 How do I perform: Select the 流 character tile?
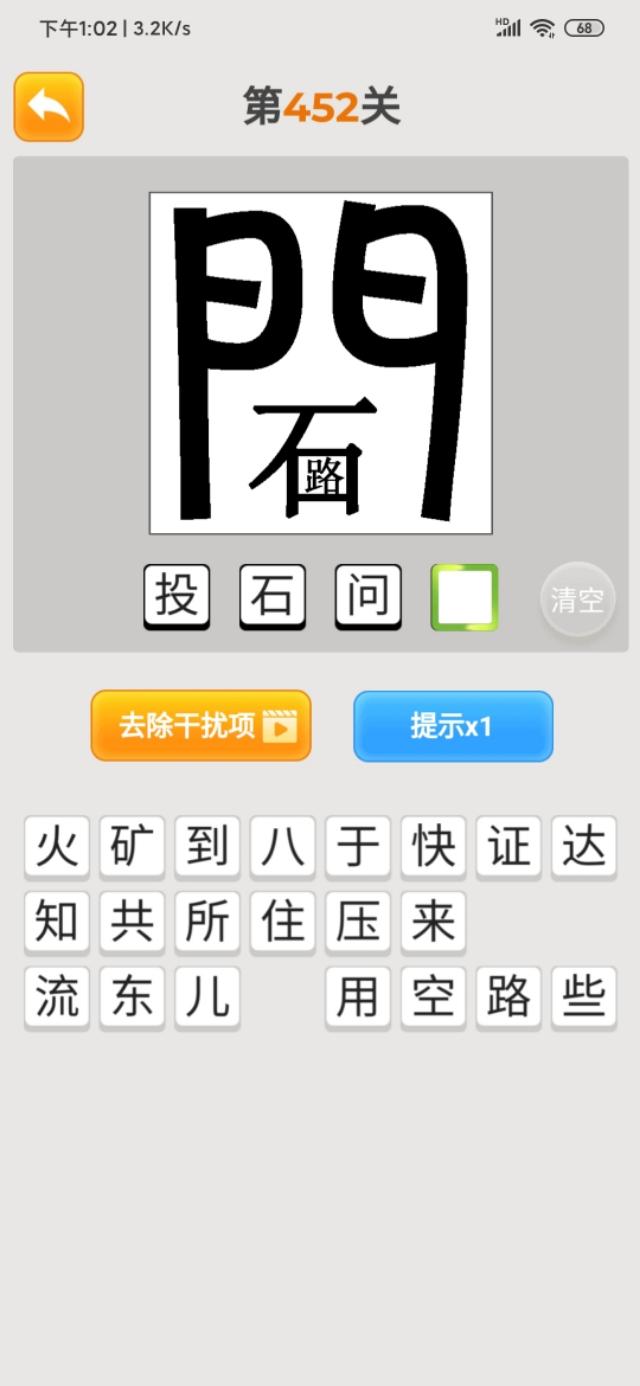pos(57,997)
